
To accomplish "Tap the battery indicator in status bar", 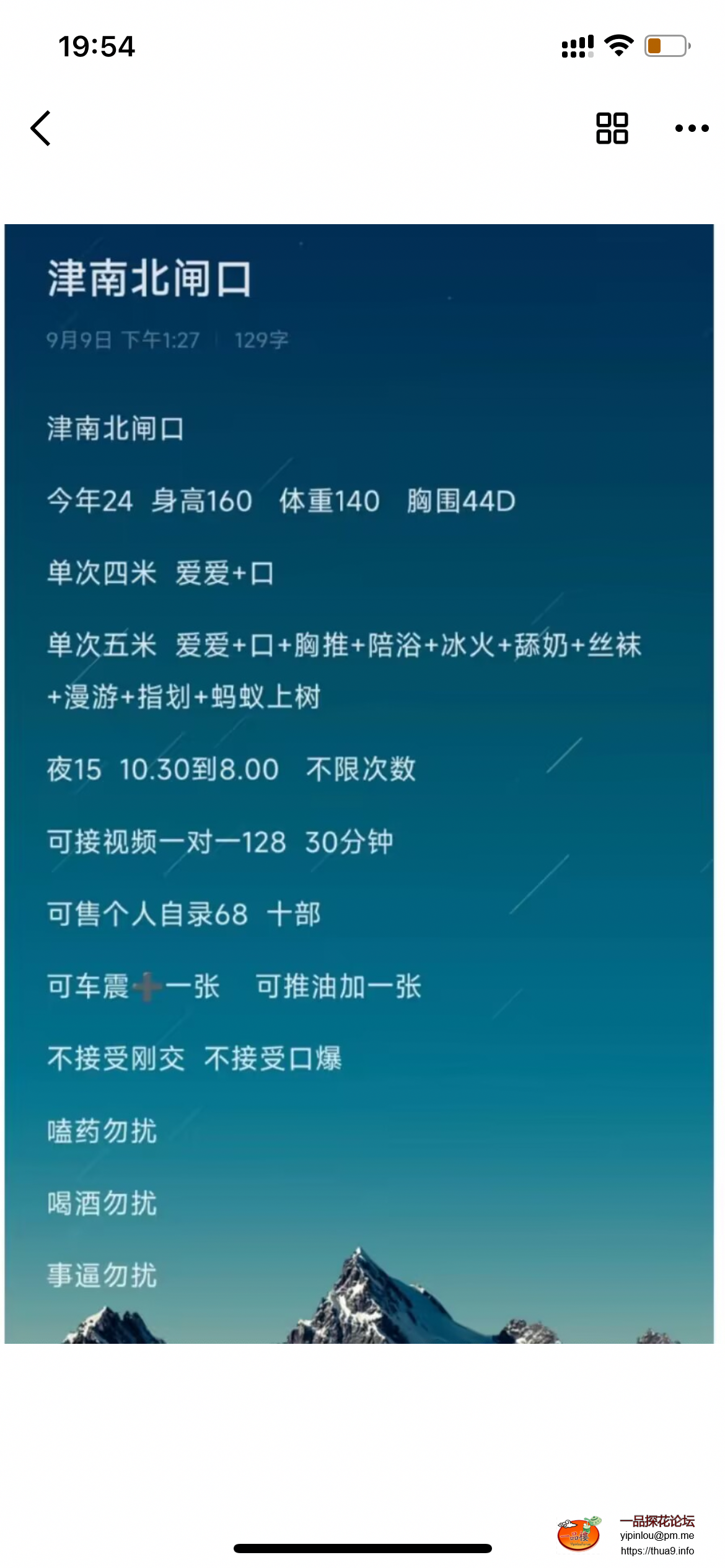I will click(x=664, y=45).
